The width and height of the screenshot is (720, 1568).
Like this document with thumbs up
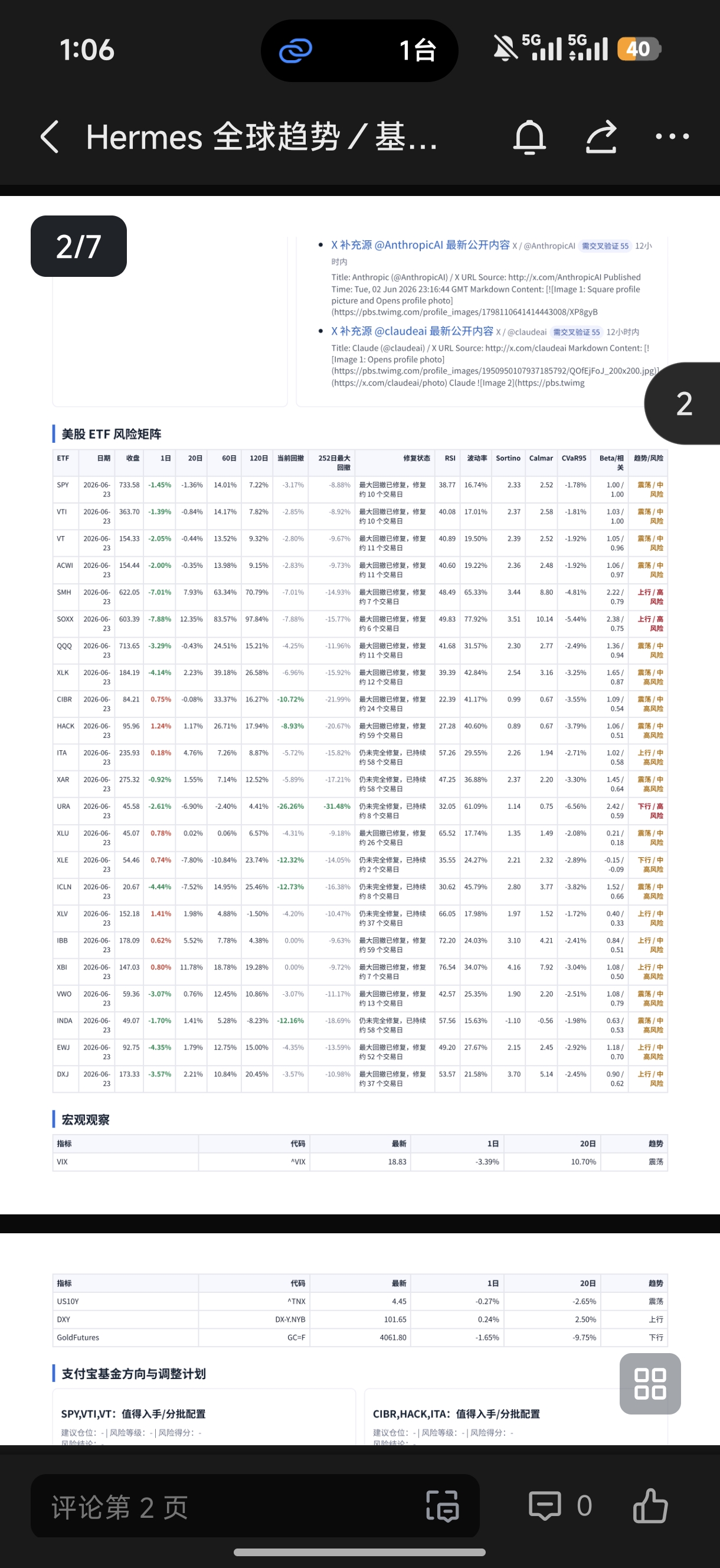coord(650,1505)
